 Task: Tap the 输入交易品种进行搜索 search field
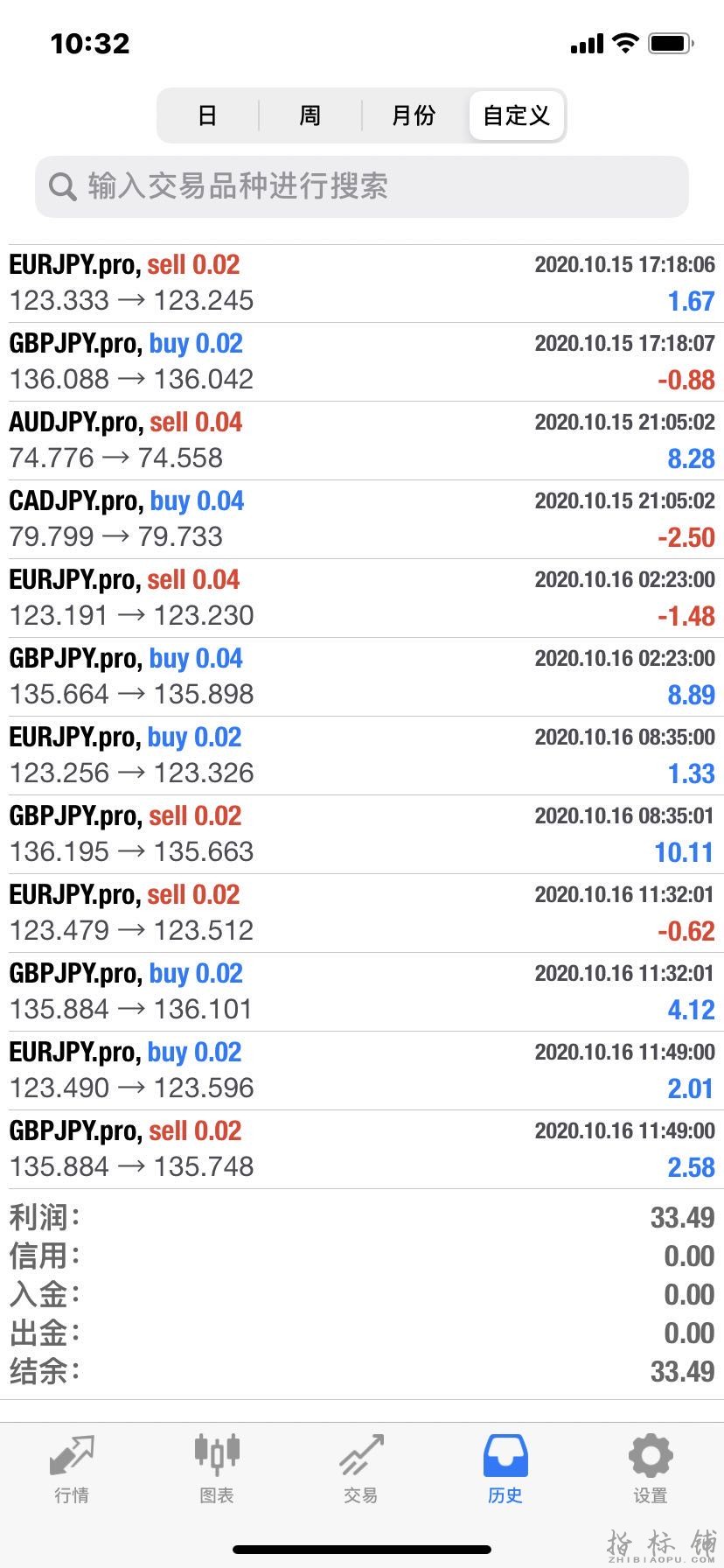(x=362, y=186)
